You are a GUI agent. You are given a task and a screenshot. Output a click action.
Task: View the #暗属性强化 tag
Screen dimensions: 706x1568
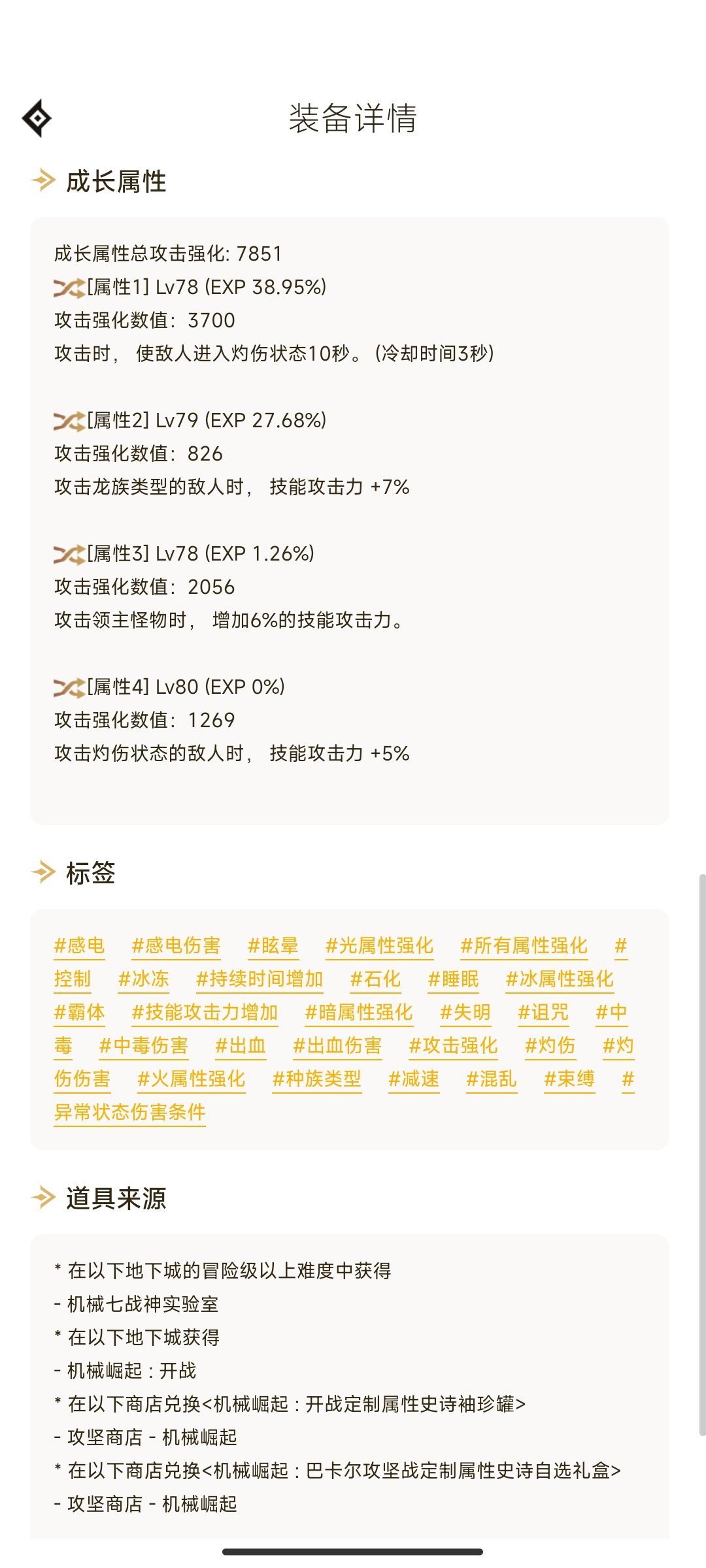click(359, 1012)
